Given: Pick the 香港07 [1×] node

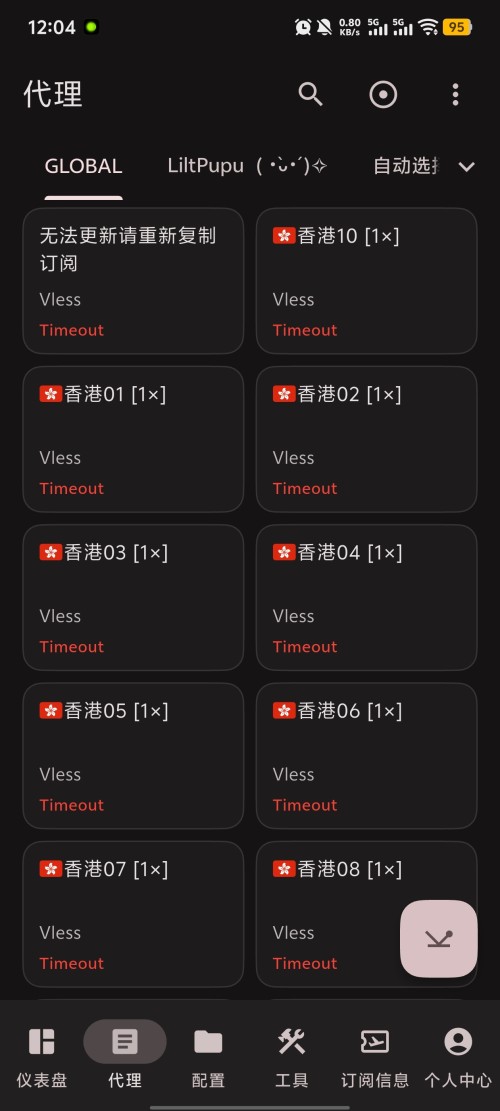Looking at the screenshot, I should [x=133, y=914].
